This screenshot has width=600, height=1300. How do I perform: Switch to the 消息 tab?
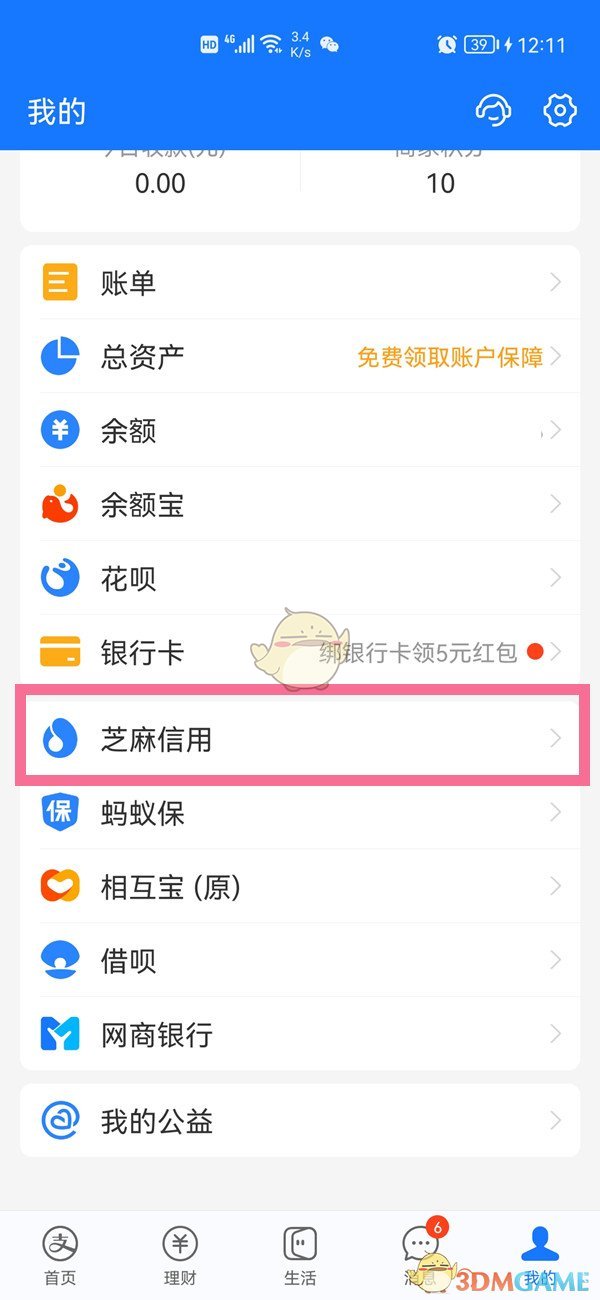pos(420,1255)
